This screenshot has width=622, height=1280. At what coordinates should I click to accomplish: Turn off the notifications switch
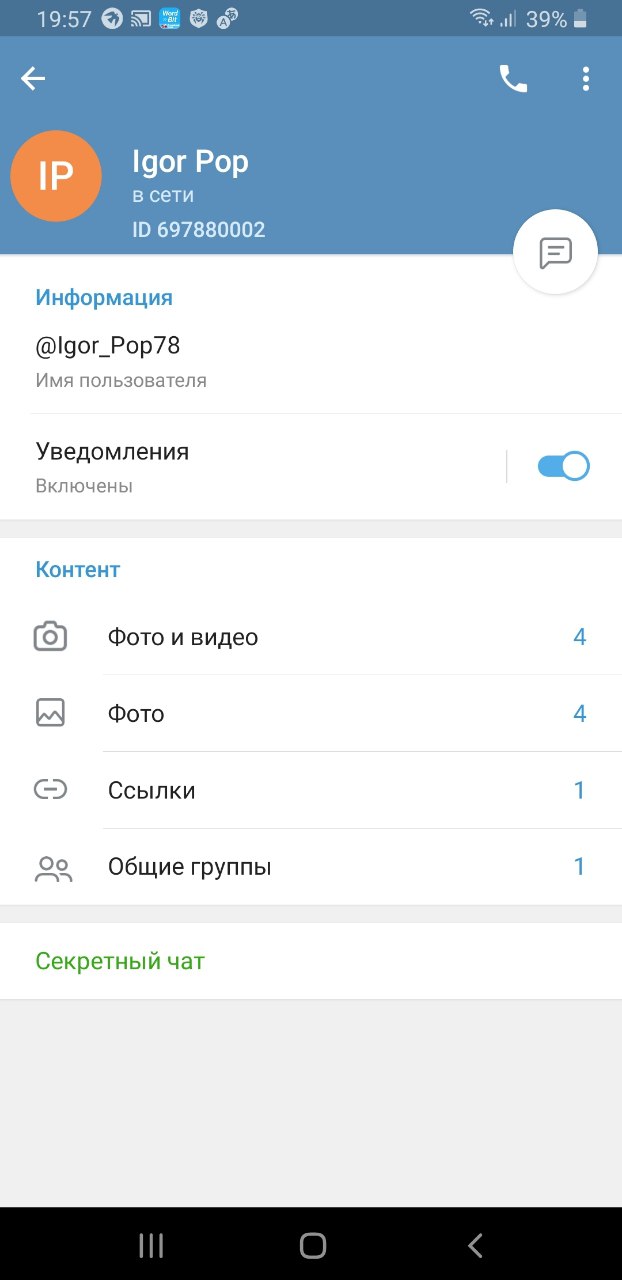coord(564,466)
